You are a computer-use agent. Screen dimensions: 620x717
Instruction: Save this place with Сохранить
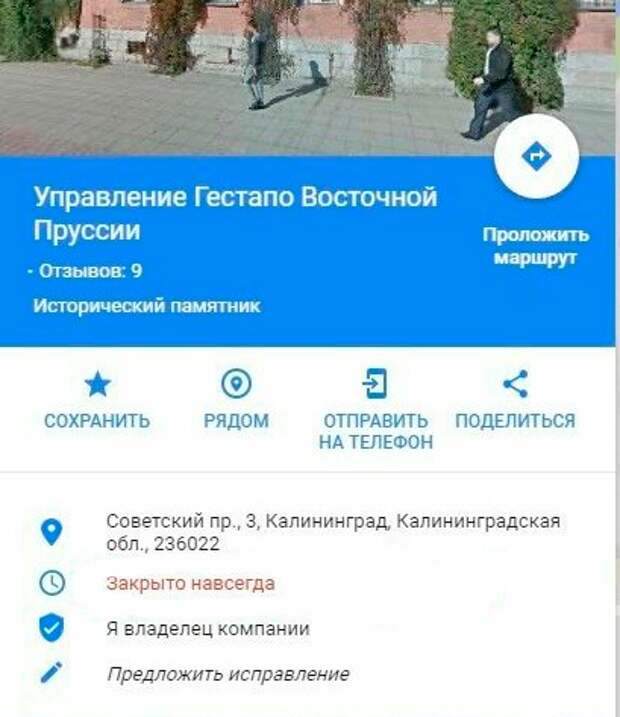click(x=97, y=400)
